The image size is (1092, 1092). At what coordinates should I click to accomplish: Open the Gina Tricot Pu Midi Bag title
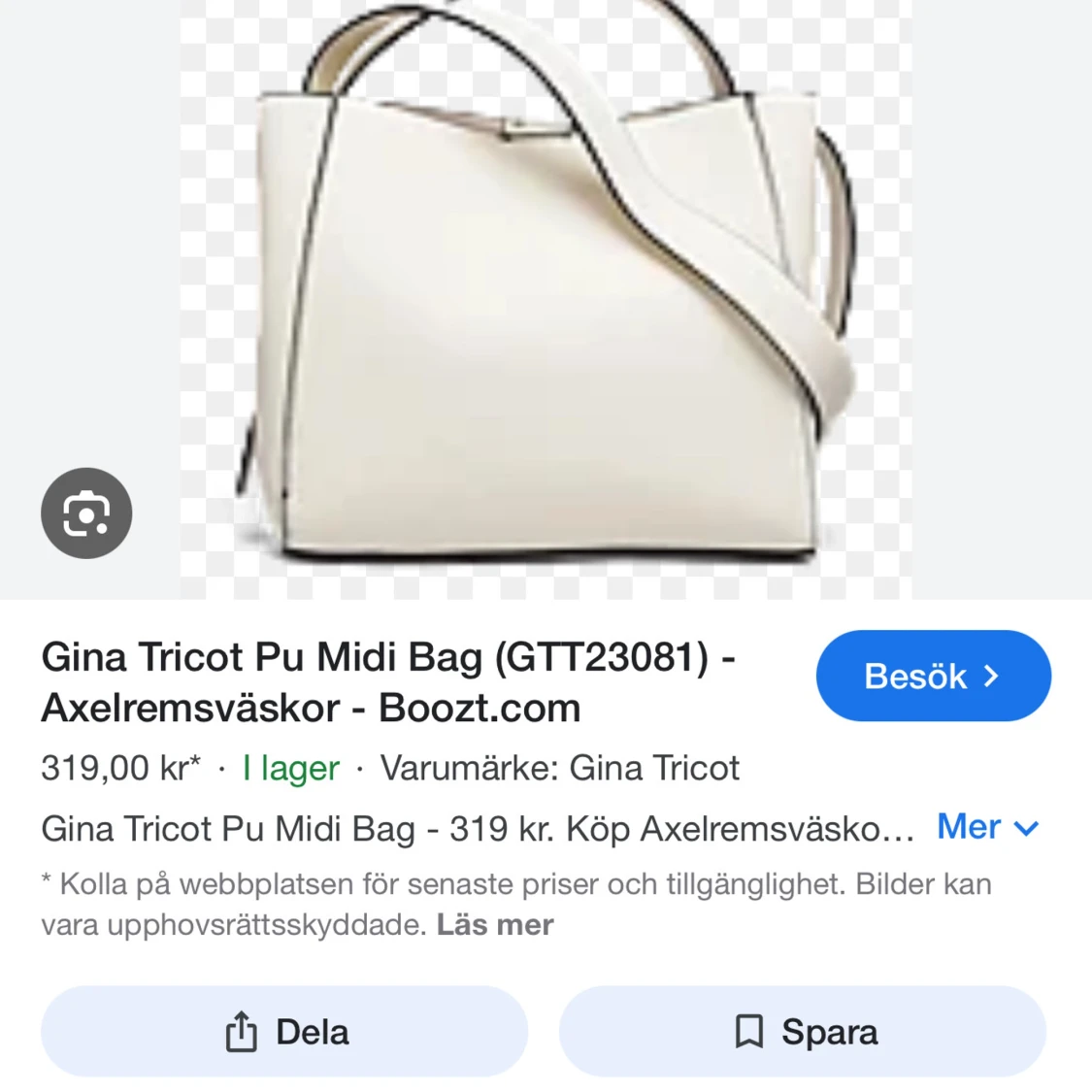(x=388, y=682)
